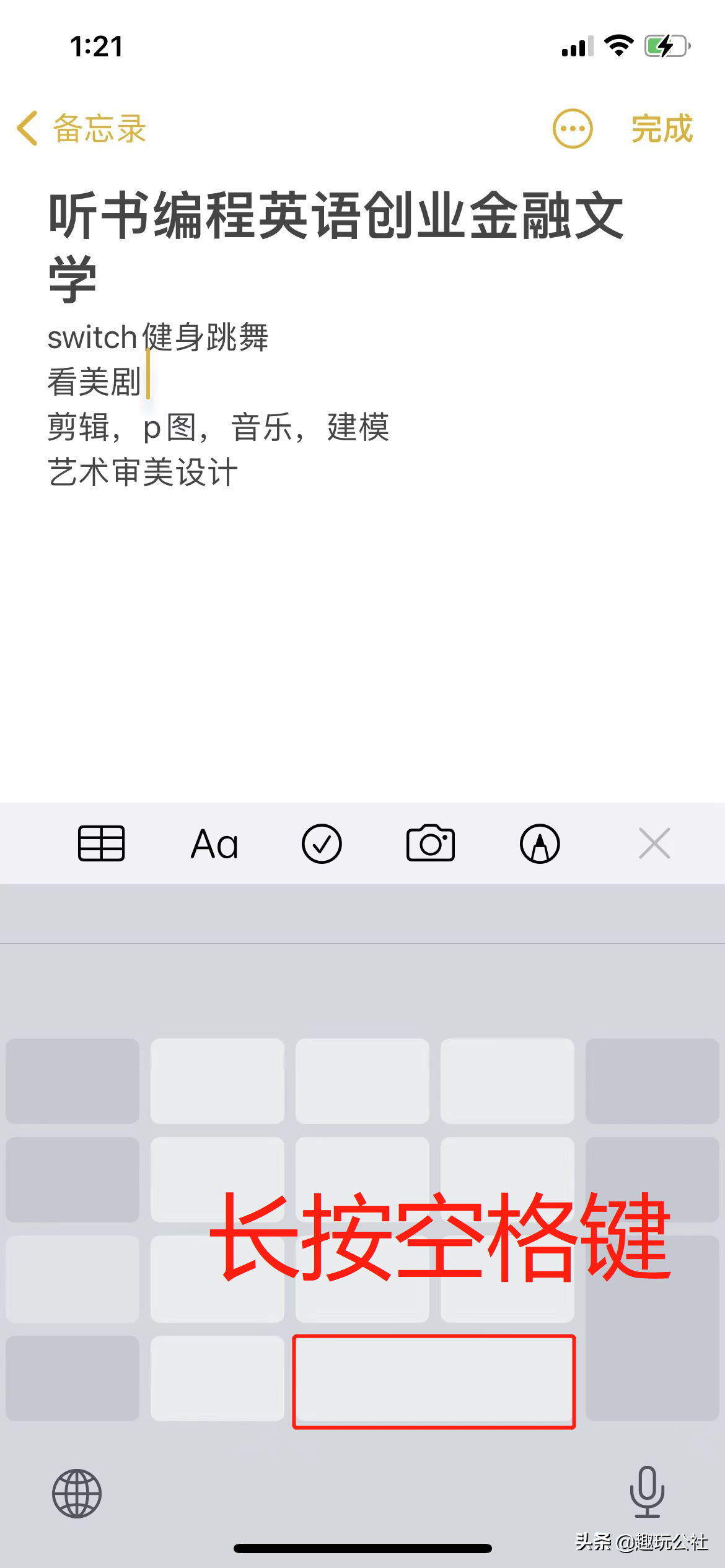Go back to the 备忘录 list

[x=81, y=129]
